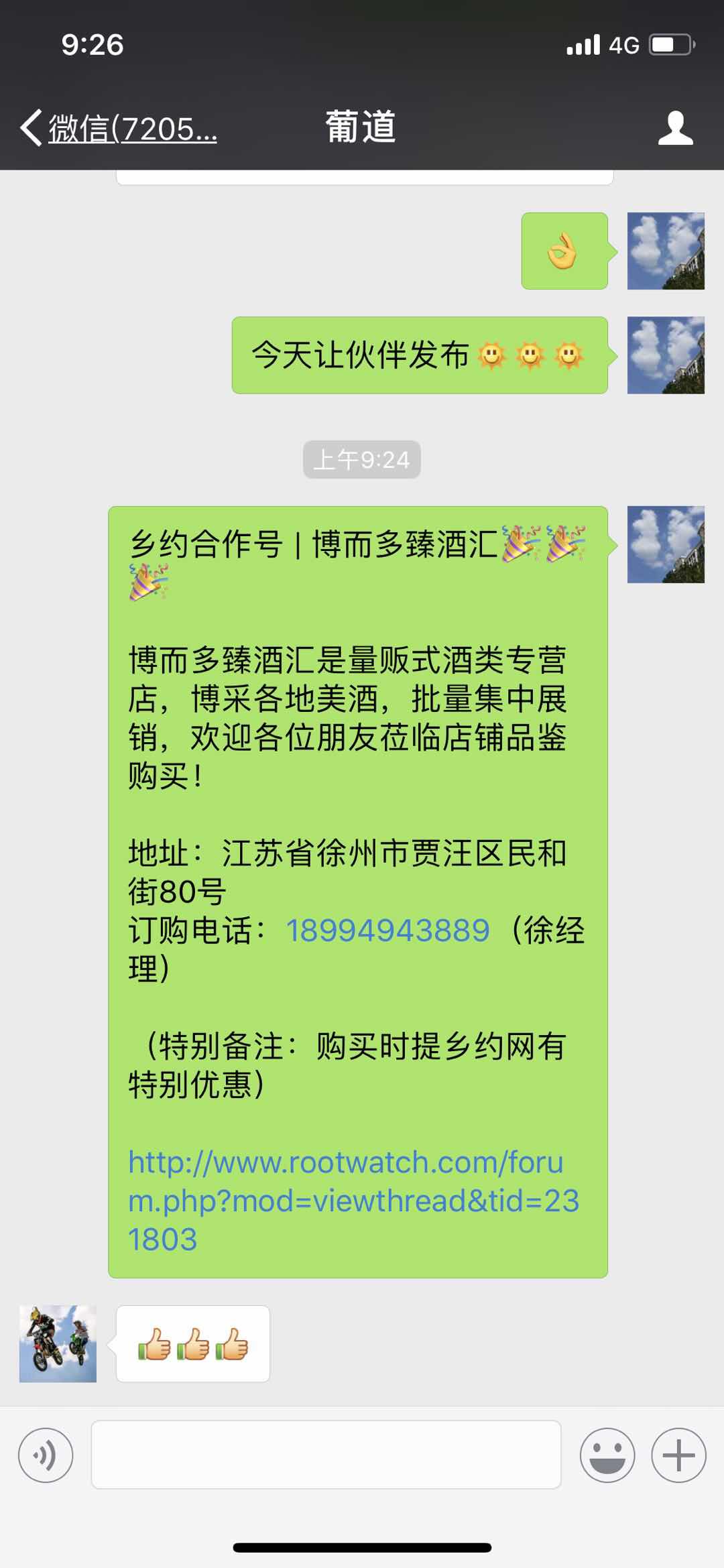Switch to voice message input
The height and width of the screenshot is (1568, 724).
point(46,1455)
